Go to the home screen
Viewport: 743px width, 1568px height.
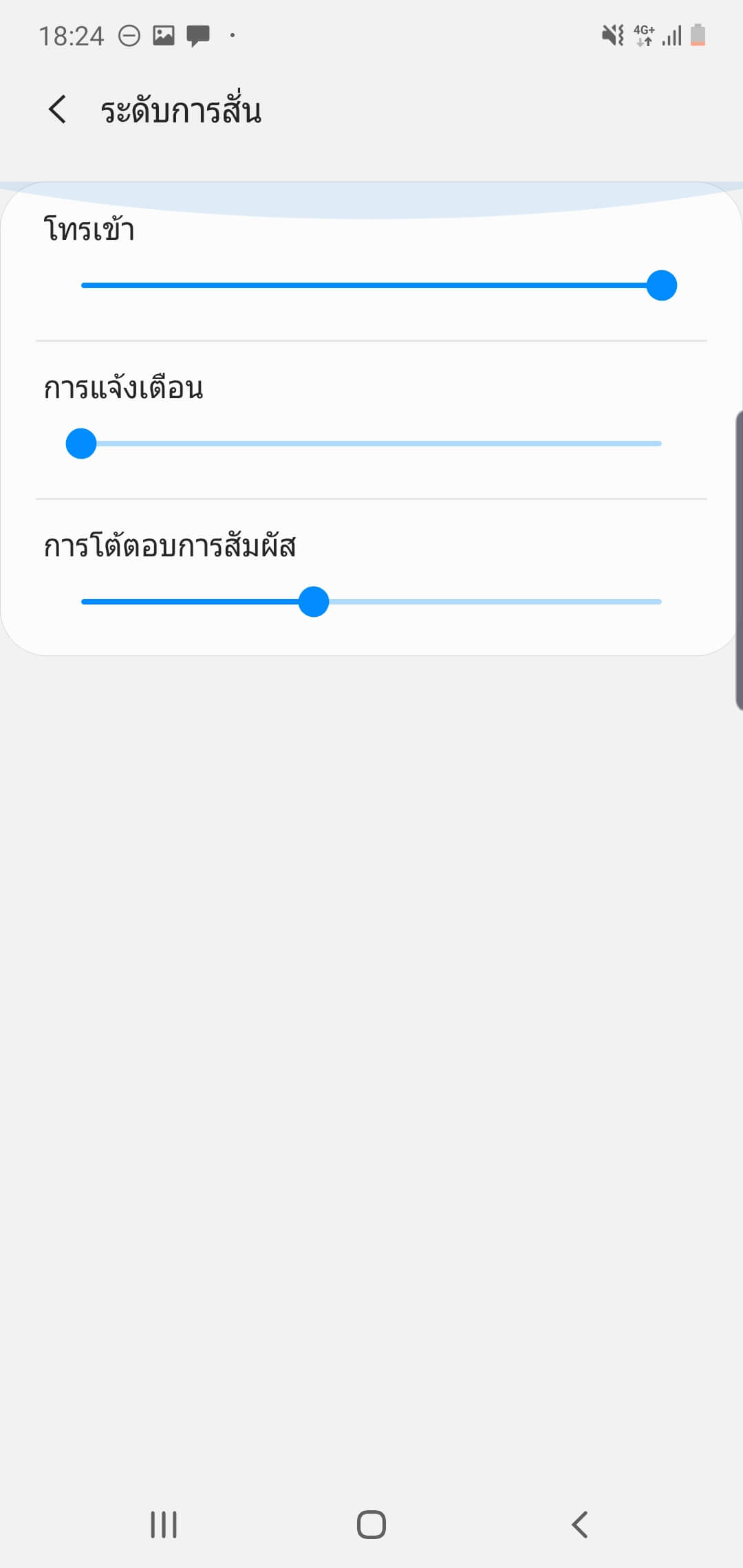tap(371, 1525)
